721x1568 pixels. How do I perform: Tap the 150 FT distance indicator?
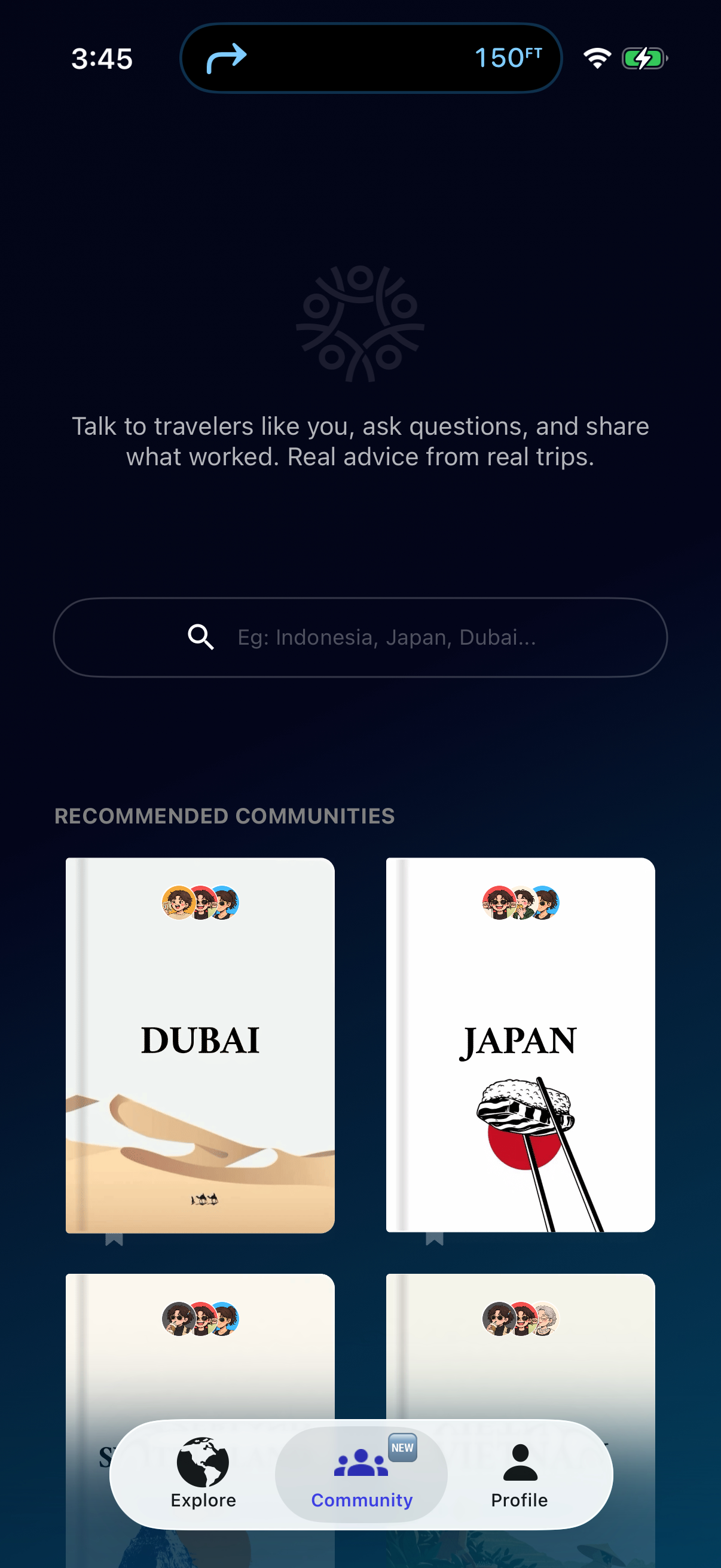point(509,58)
